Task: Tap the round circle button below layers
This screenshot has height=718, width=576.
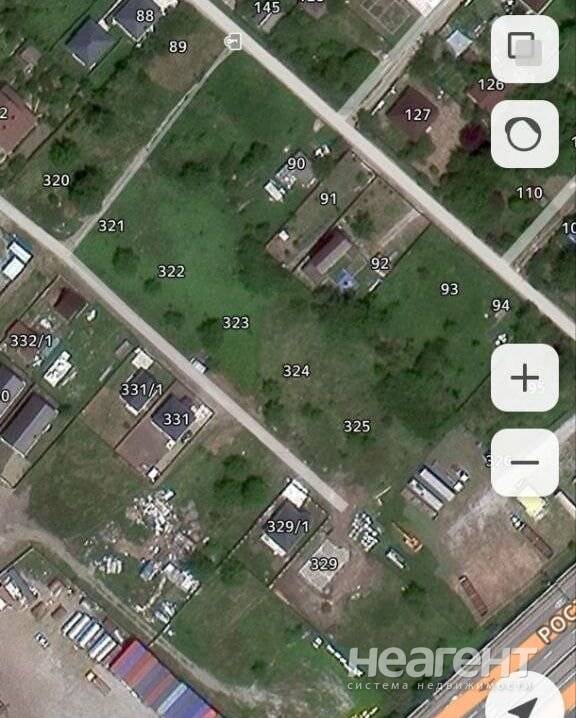Action: point(525,134)
